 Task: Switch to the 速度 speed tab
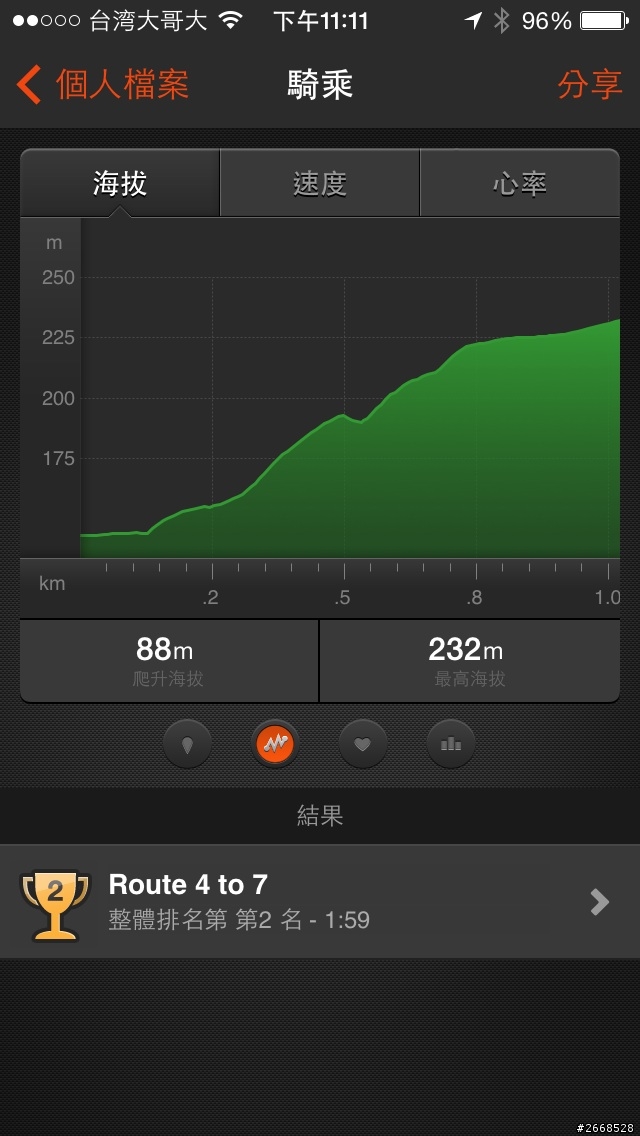pyautogui.click(x=320, y=183)
